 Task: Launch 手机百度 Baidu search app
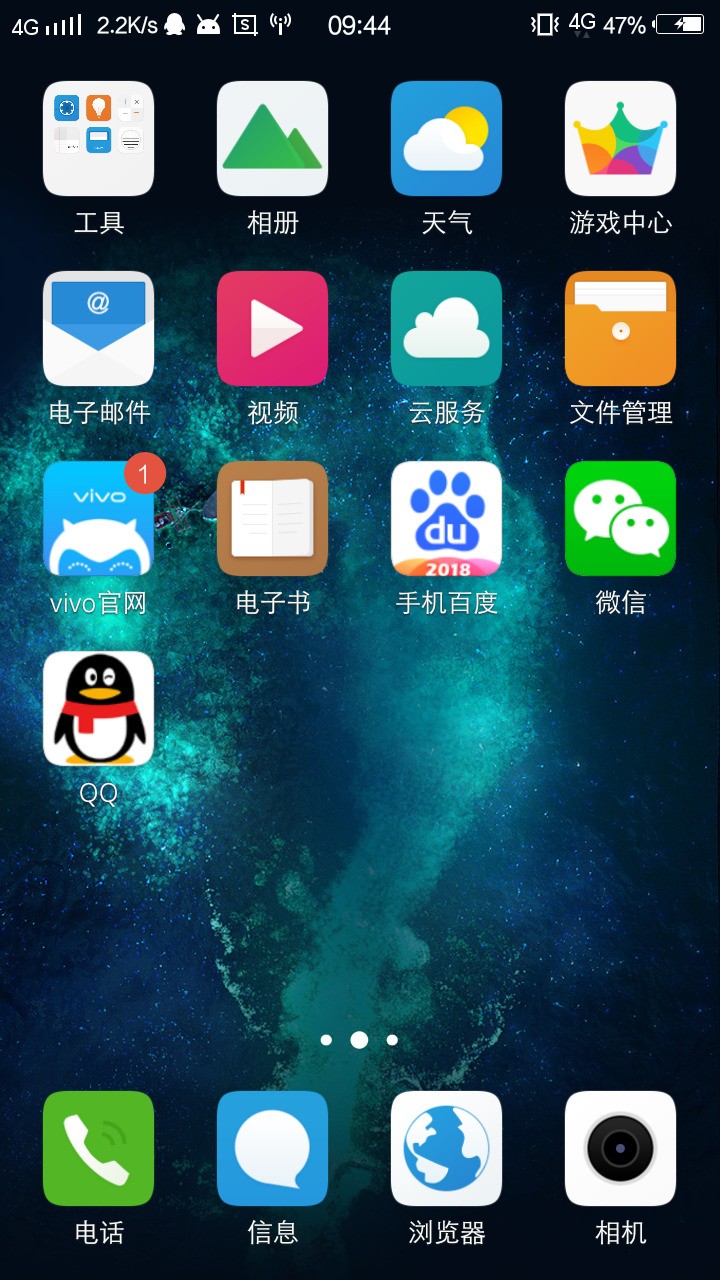(x=446, y=518)
